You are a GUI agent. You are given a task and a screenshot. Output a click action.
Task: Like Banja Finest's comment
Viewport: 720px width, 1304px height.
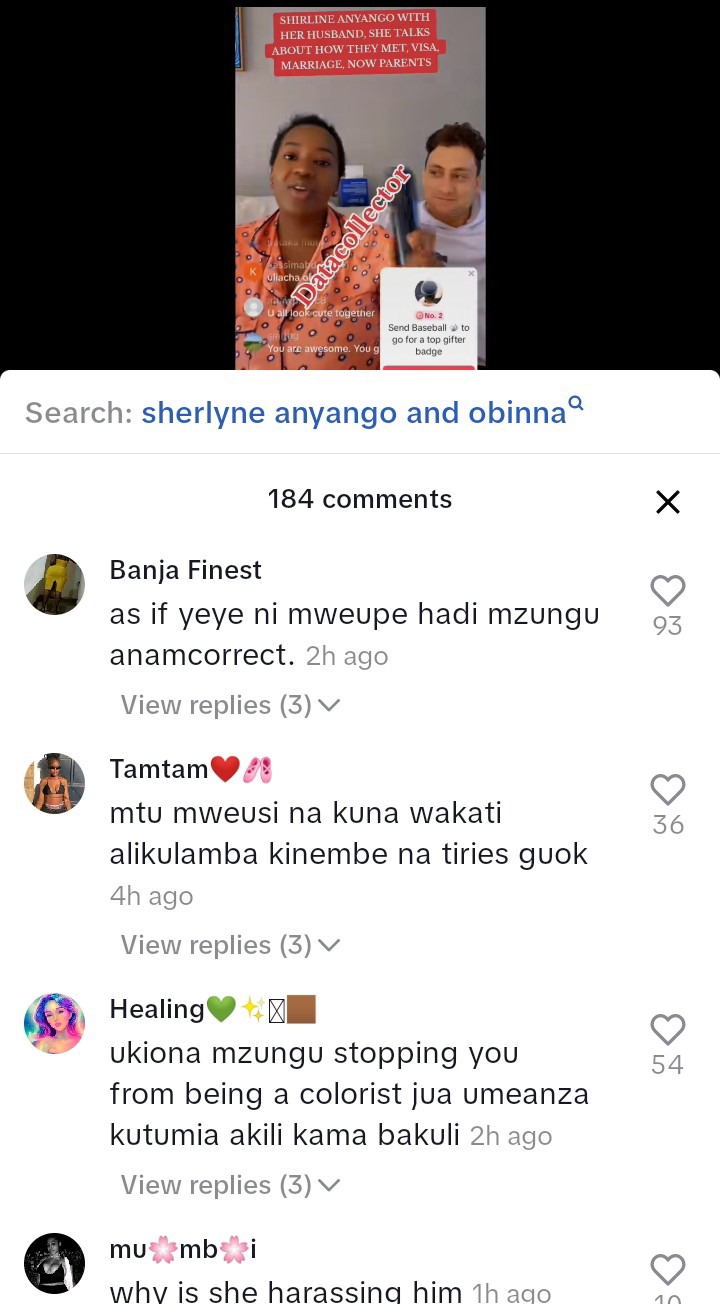click(x=667, y=591)
